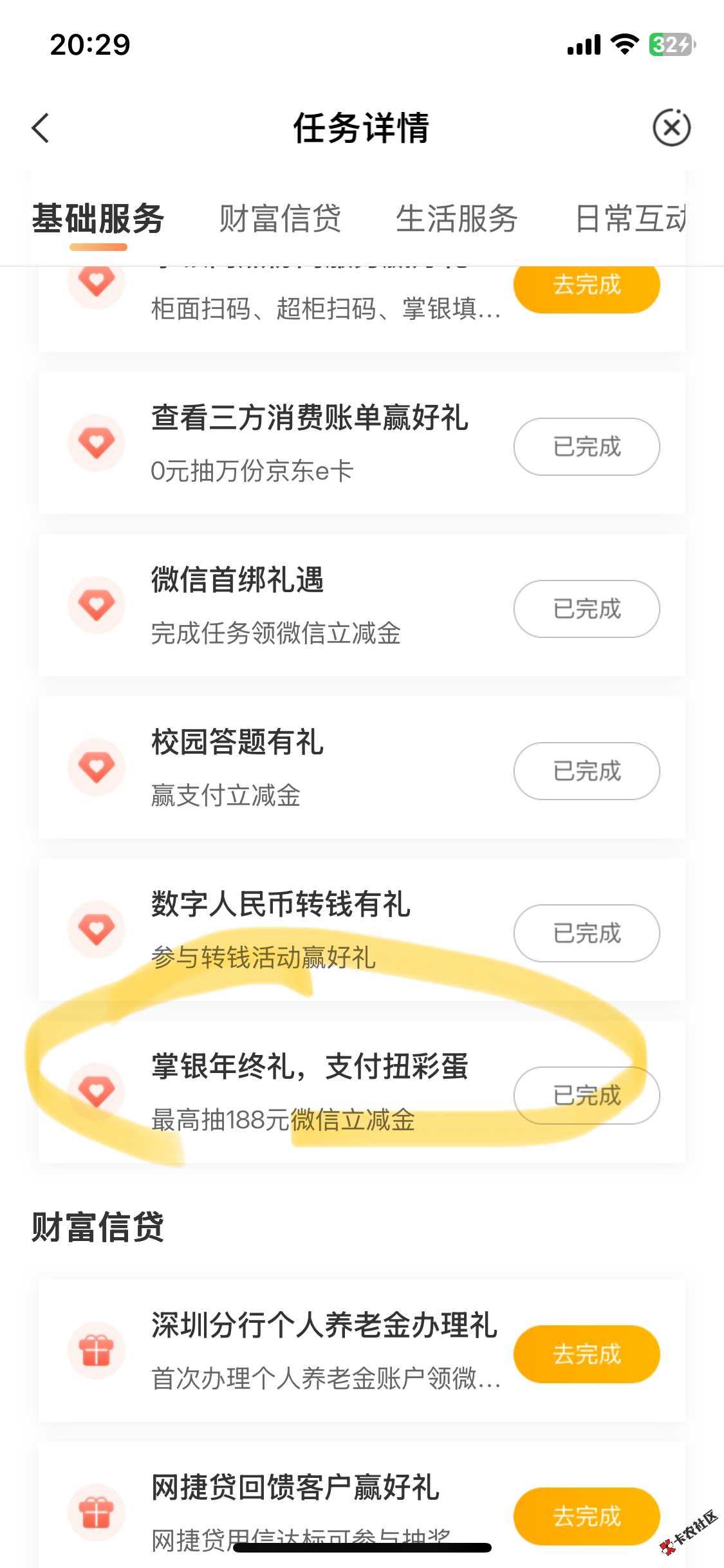
Task: Tap 去完成 for 网捷贷回馈客户赢好礼
Action: pos(586,1517)
